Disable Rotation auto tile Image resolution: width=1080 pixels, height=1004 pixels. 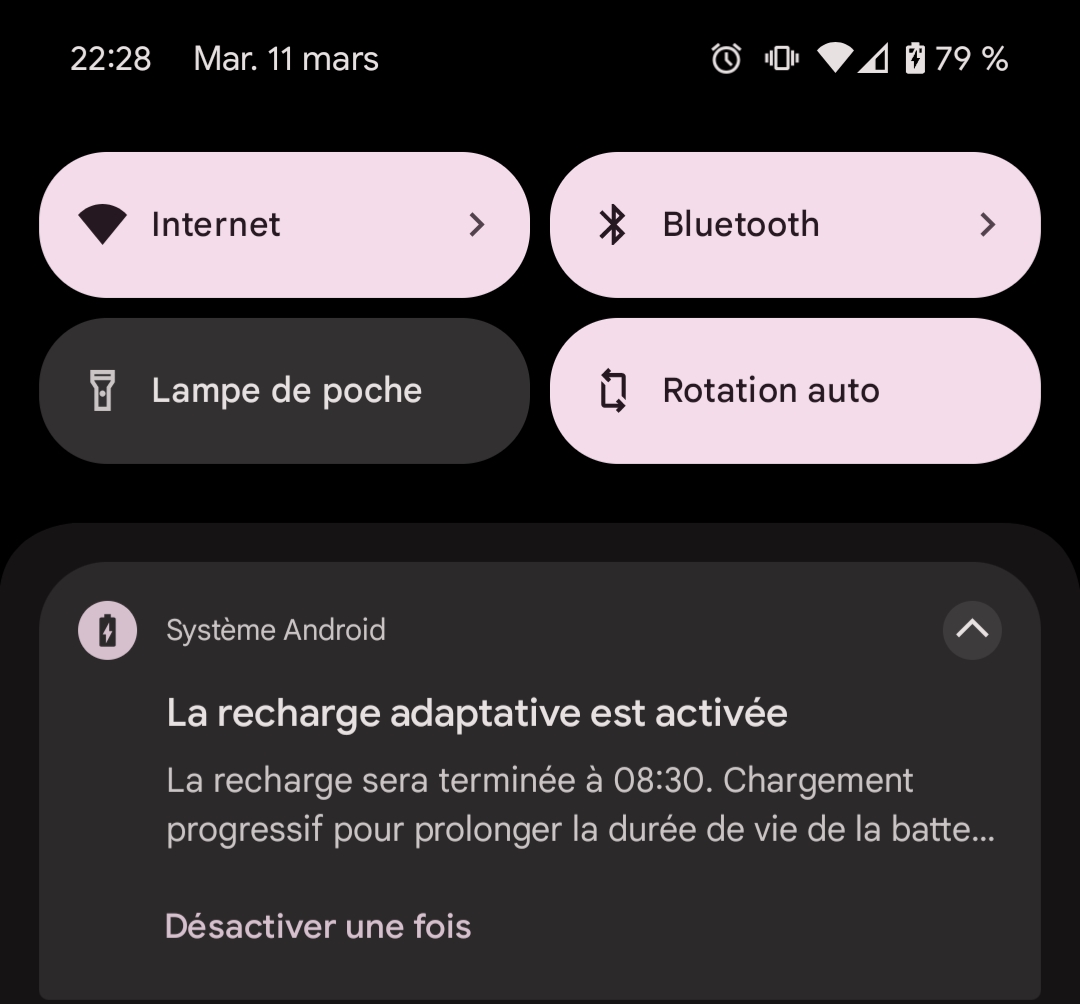pos(795,391)
